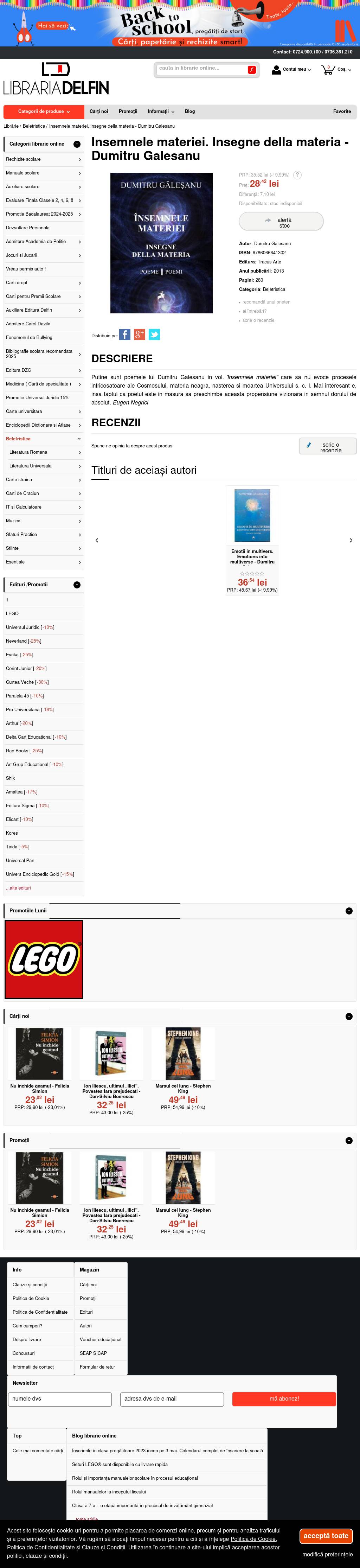Accept all cookies with acceptă toate
360x1568 pixels.
pyautogui.click(x=326, y=1536)
